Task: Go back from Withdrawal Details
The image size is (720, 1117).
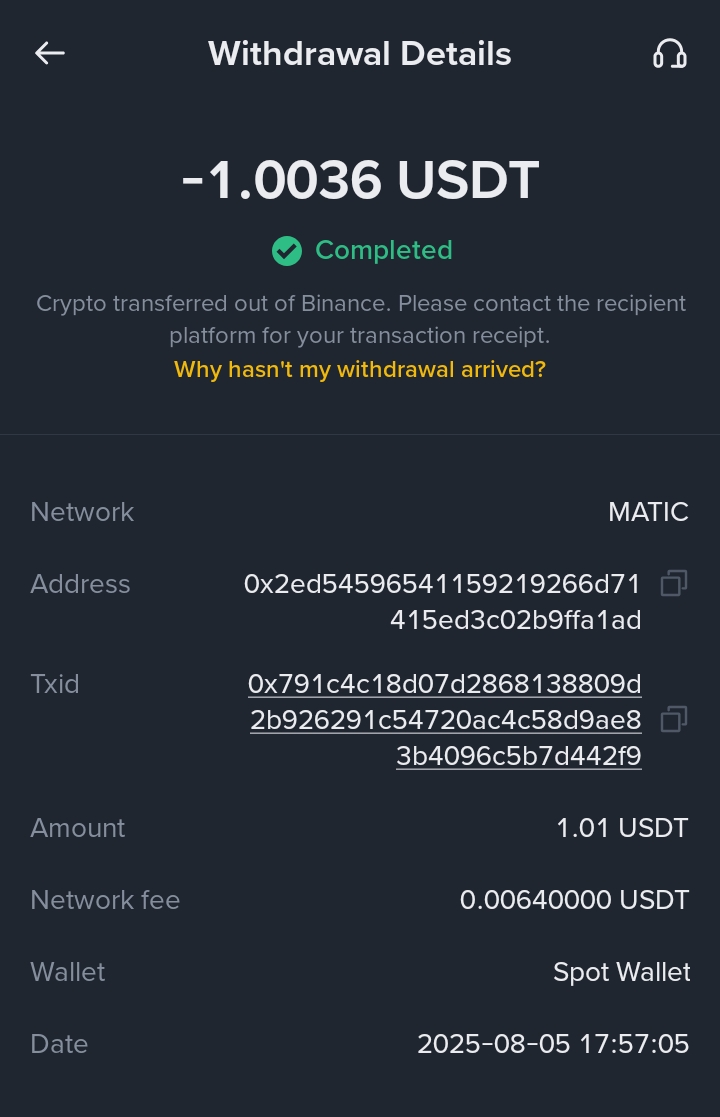Action: tap(50, 54)
